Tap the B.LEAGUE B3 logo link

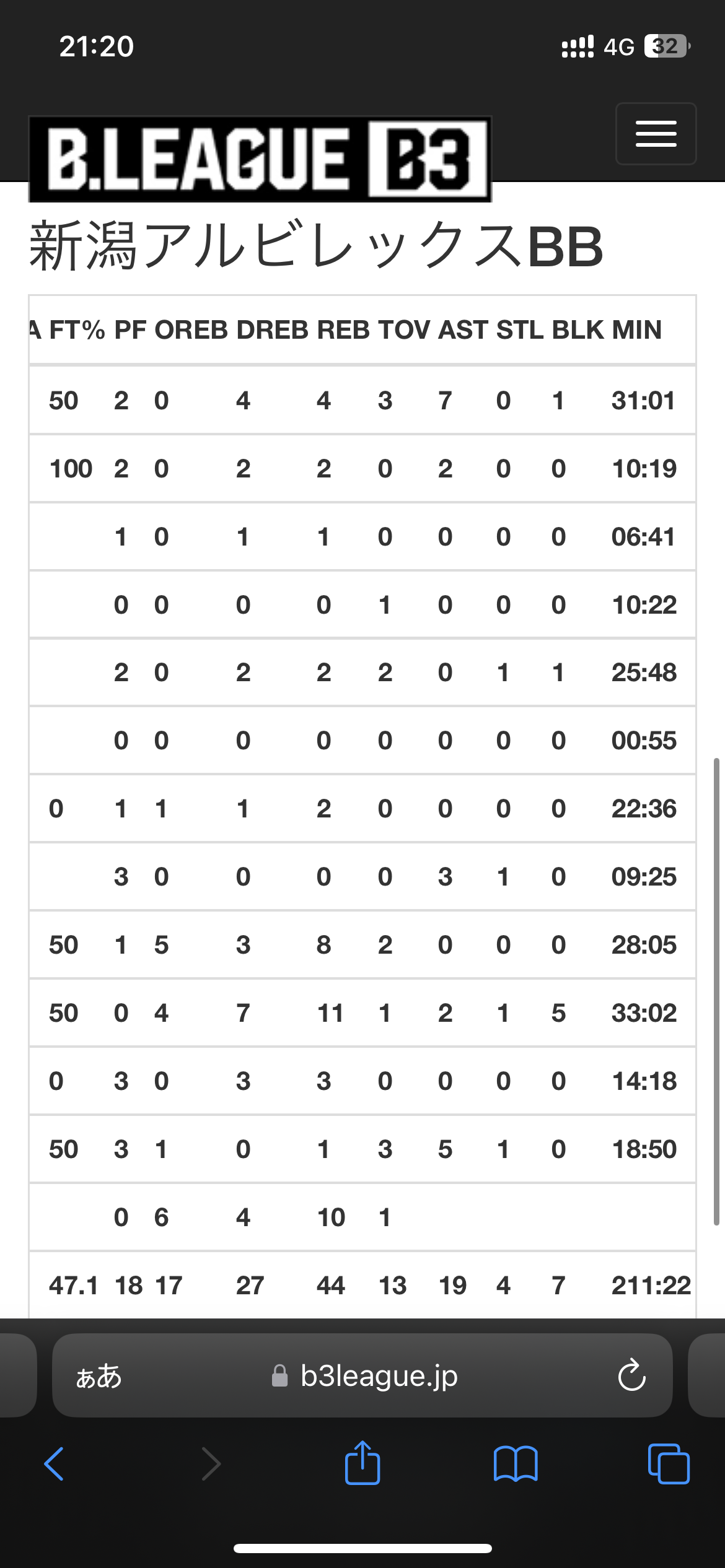260,159
